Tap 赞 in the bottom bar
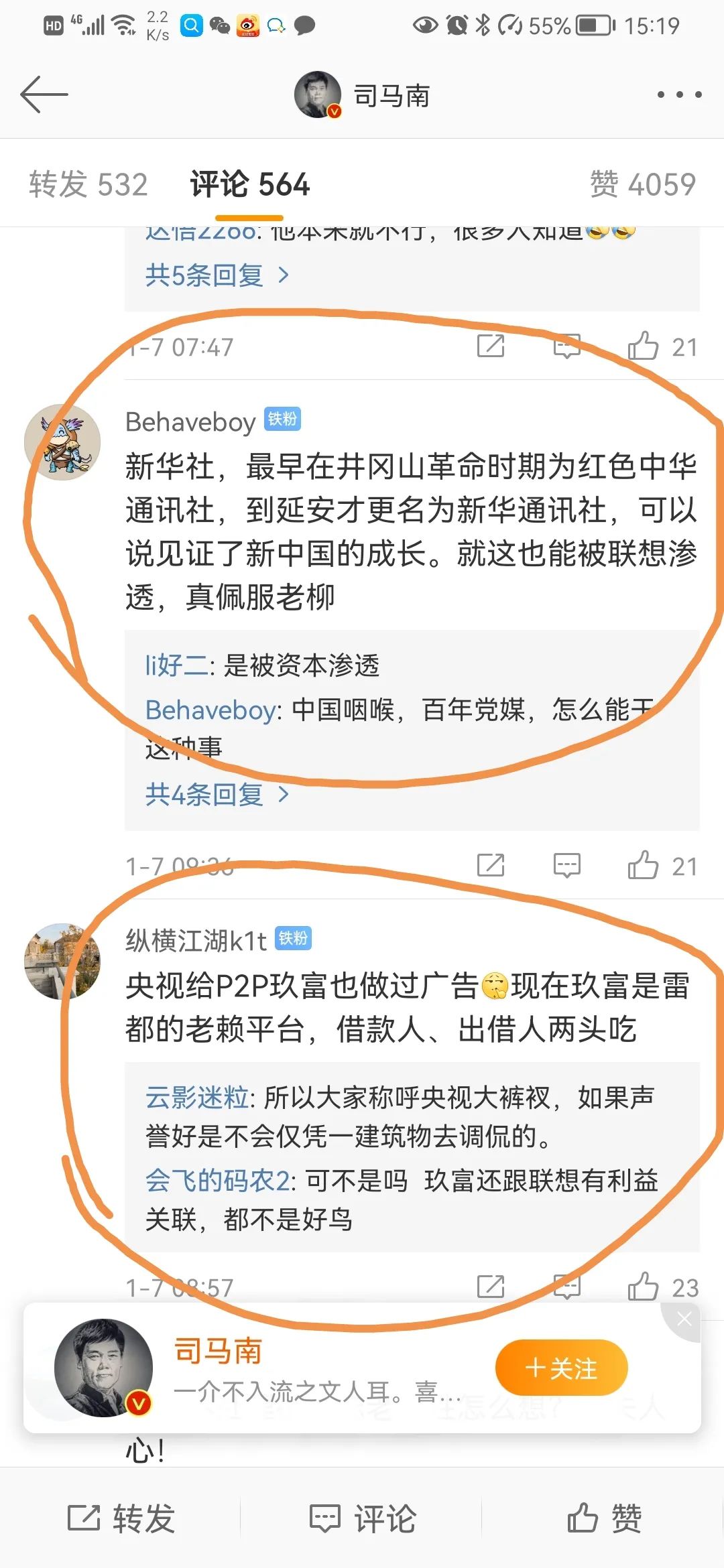The height and width of the screenshot is (1568, 724). (x=604, y=1518)
